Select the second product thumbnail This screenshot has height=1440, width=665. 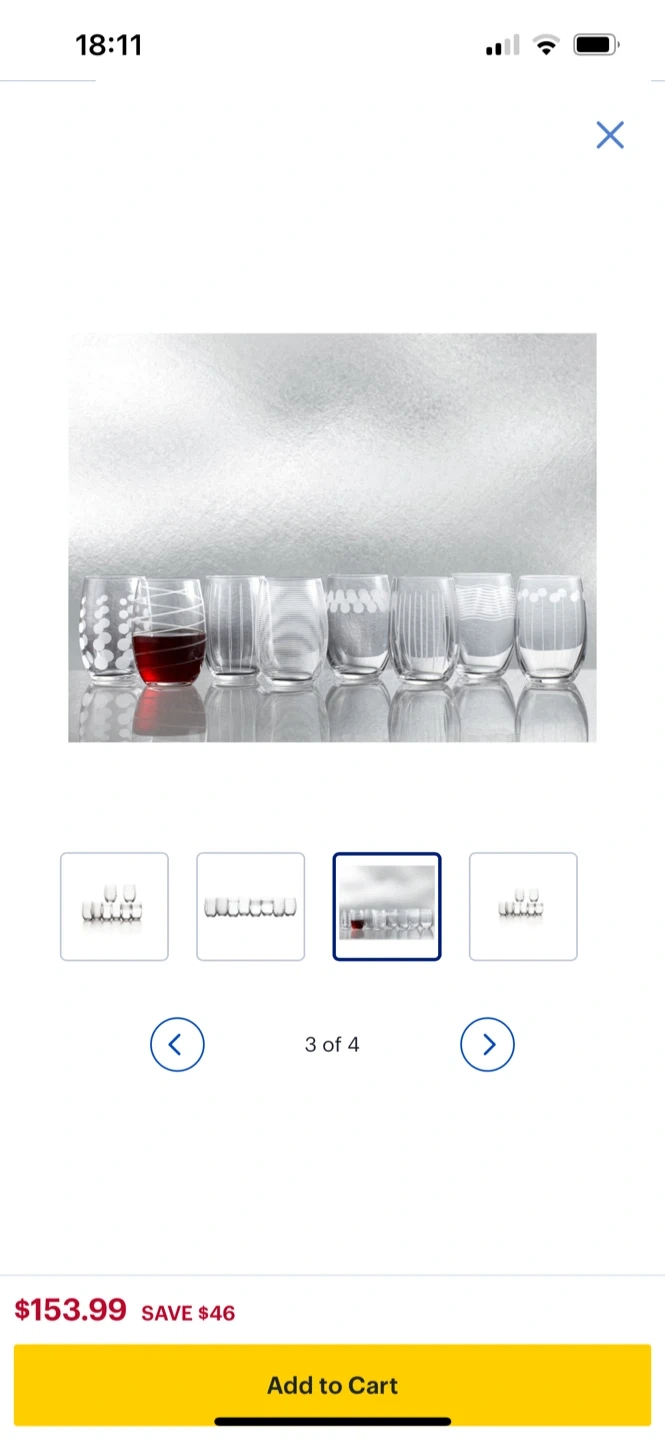tap(250, 906)
